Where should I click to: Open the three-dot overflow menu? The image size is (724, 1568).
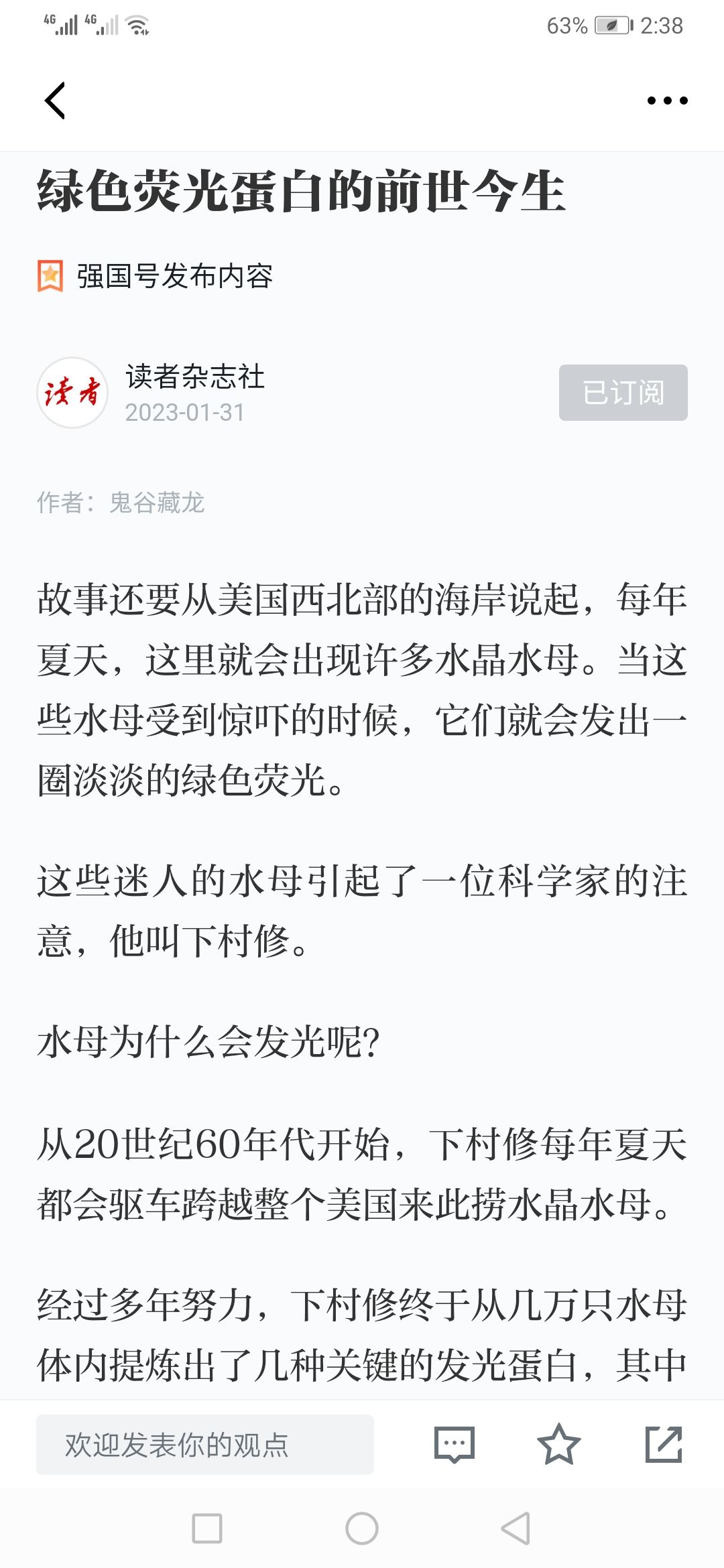click(x=667, y=101)
